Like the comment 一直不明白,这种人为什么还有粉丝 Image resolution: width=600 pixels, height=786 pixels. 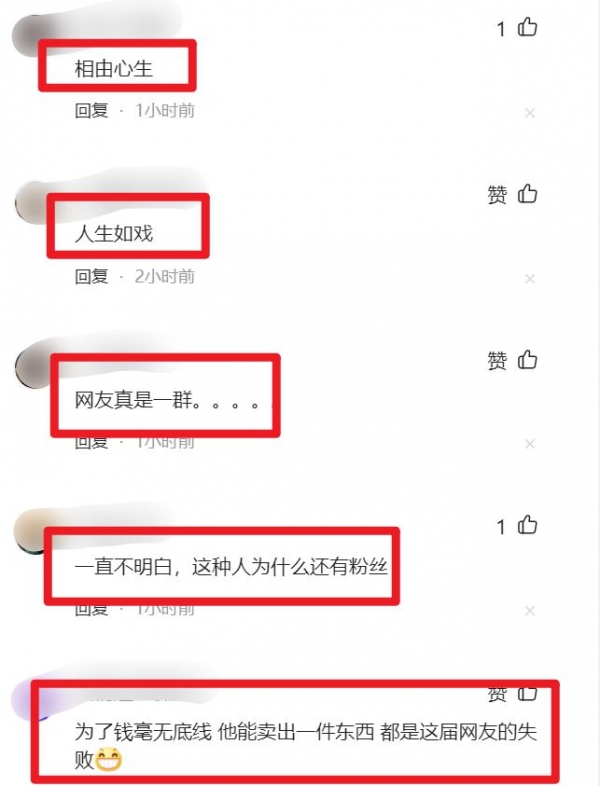[527, 526]
